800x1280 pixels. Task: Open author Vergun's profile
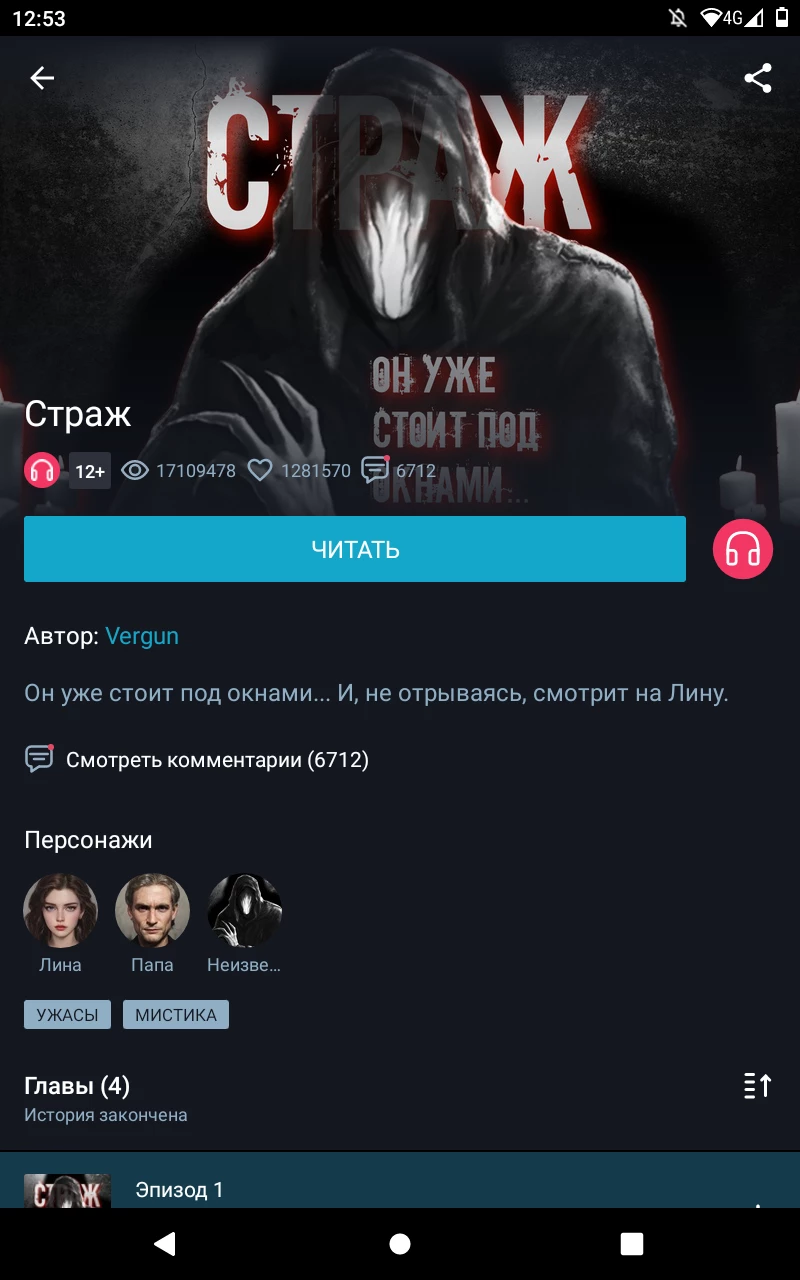(142, 636)
